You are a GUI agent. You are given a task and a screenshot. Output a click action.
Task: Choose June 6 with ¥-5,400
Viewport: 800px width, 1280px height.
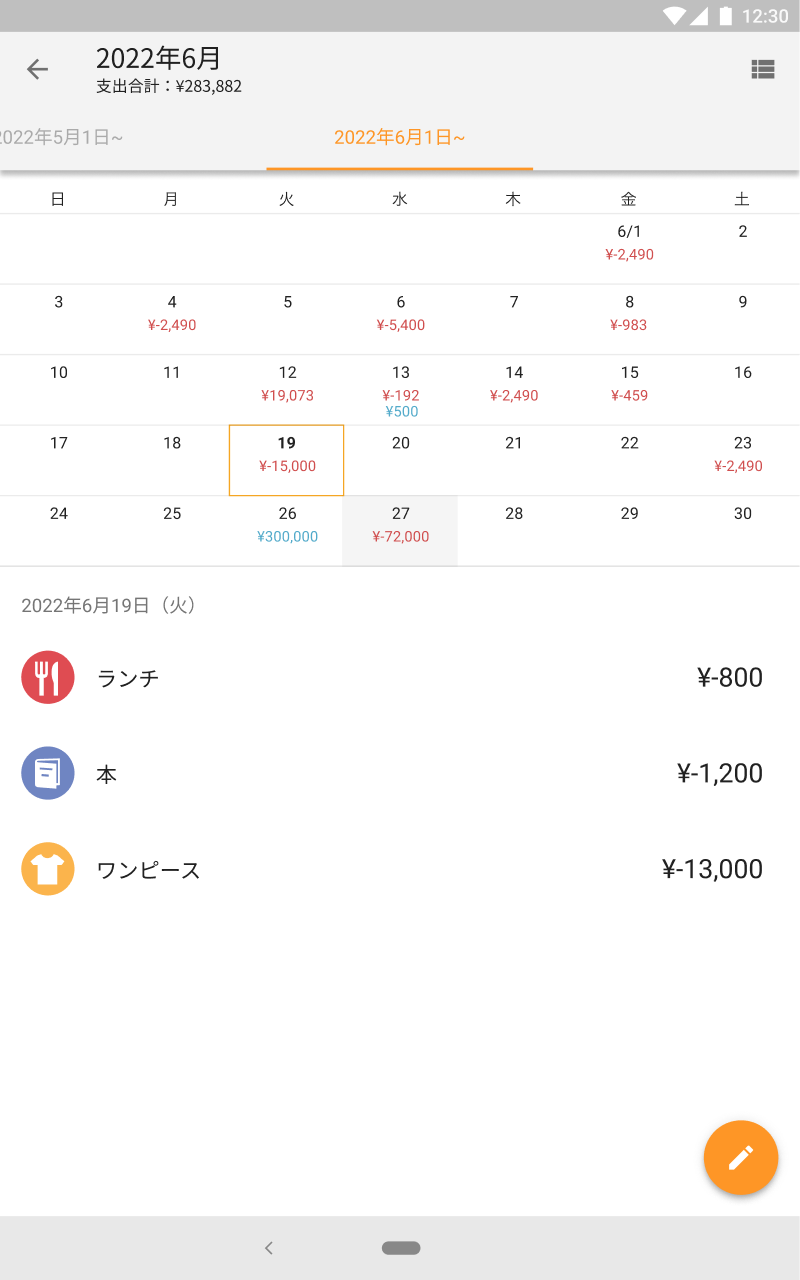400,319
